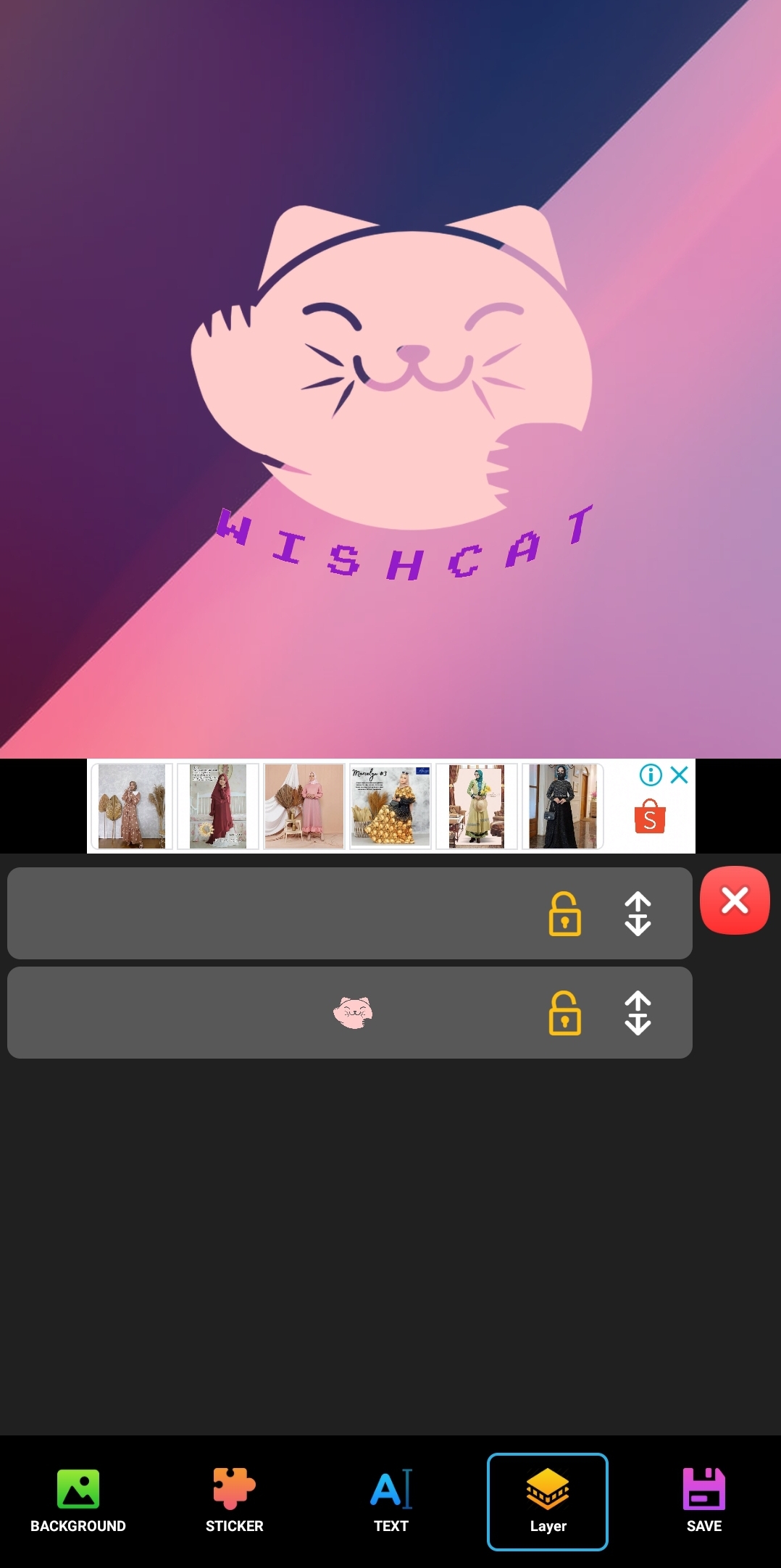Toggle lock on the first layer
Image resolution: width=781 pixels, height=1568 pixels.
point(565,914)
